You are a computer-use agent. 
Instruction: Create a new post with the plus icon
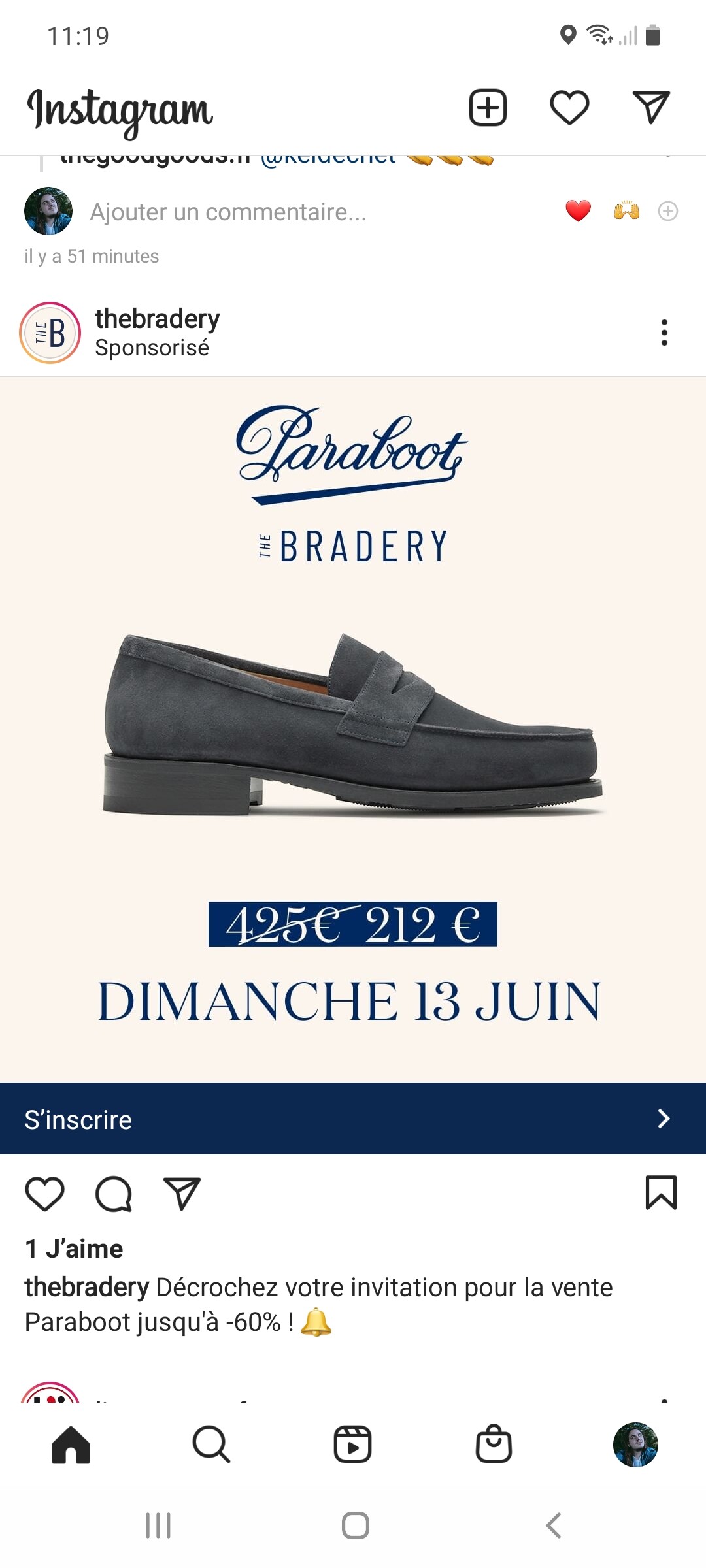488,108
